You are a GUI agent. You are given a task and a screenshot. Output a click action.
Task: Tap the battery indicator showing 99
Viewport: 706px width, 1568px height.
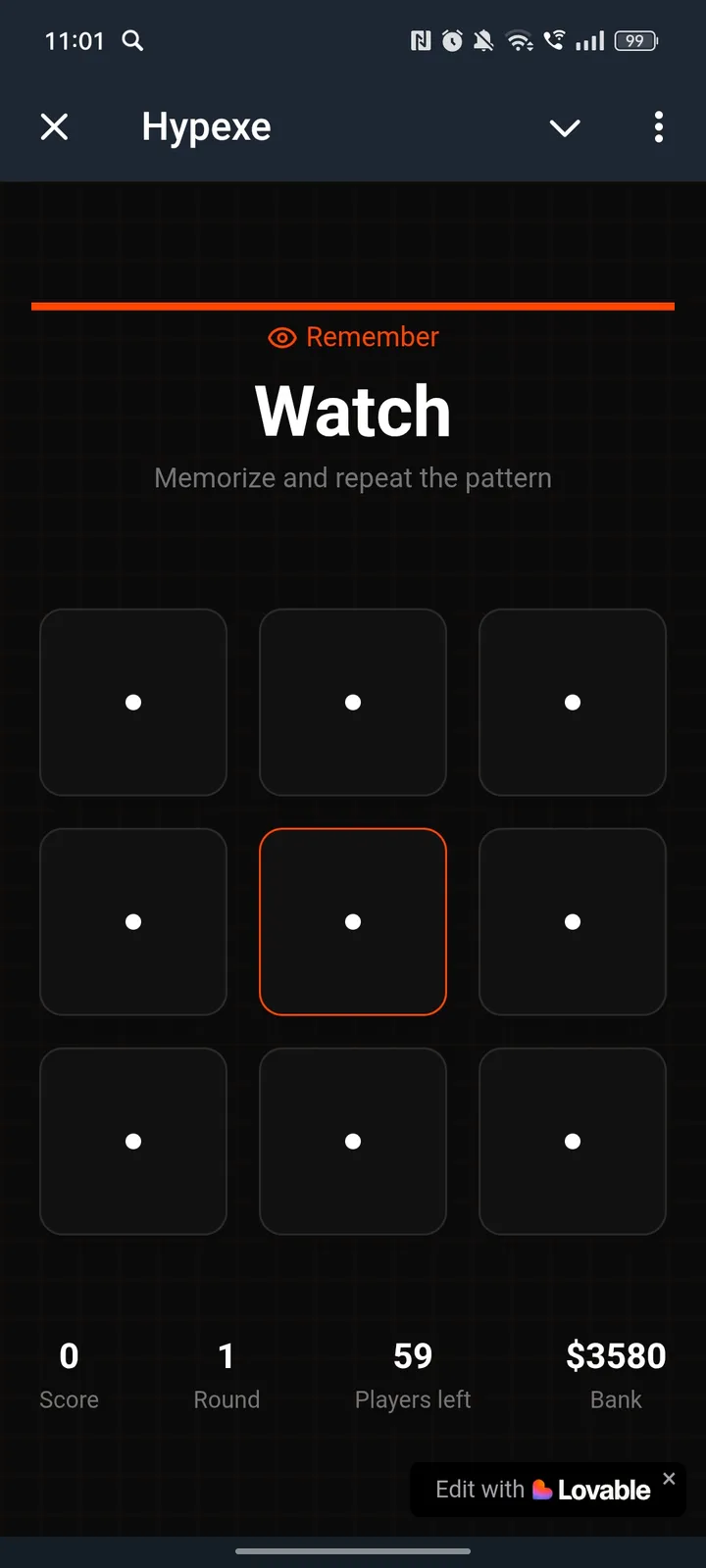634,41
